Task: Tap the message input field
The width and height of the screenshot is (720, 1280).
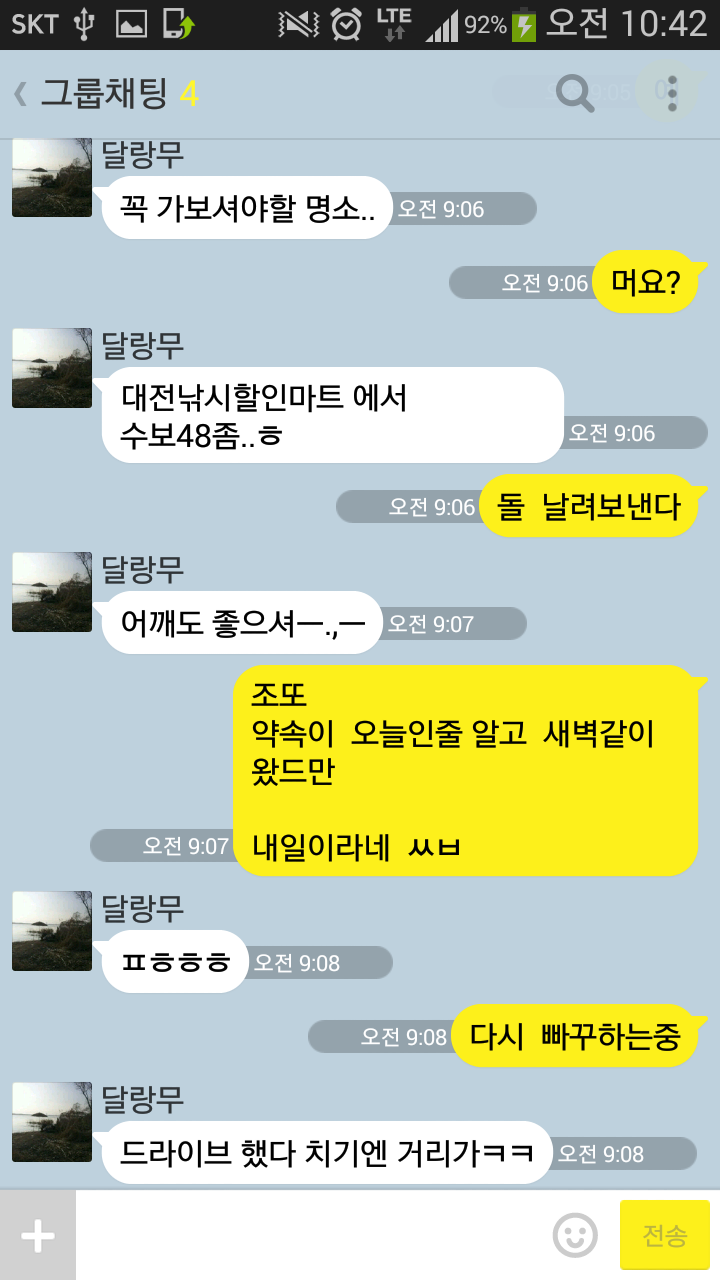Action: point(312,1236)
